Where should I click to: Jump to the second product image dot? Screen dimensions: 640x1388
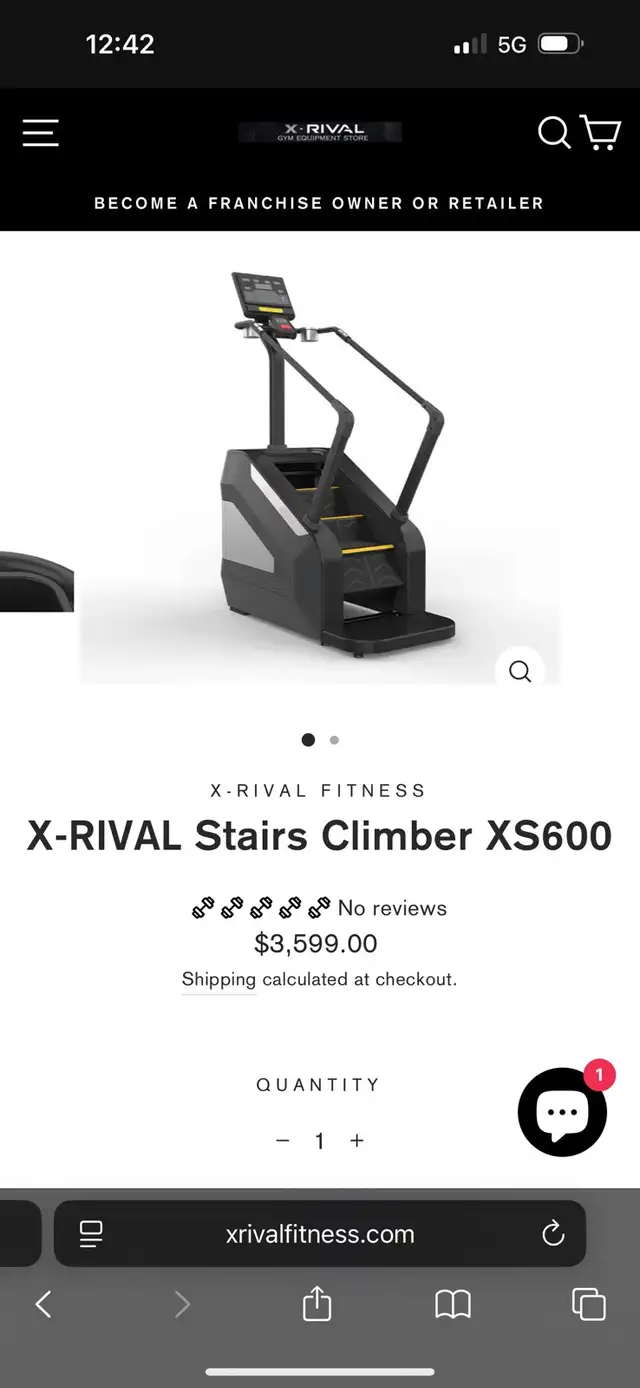tap(334, 740)
